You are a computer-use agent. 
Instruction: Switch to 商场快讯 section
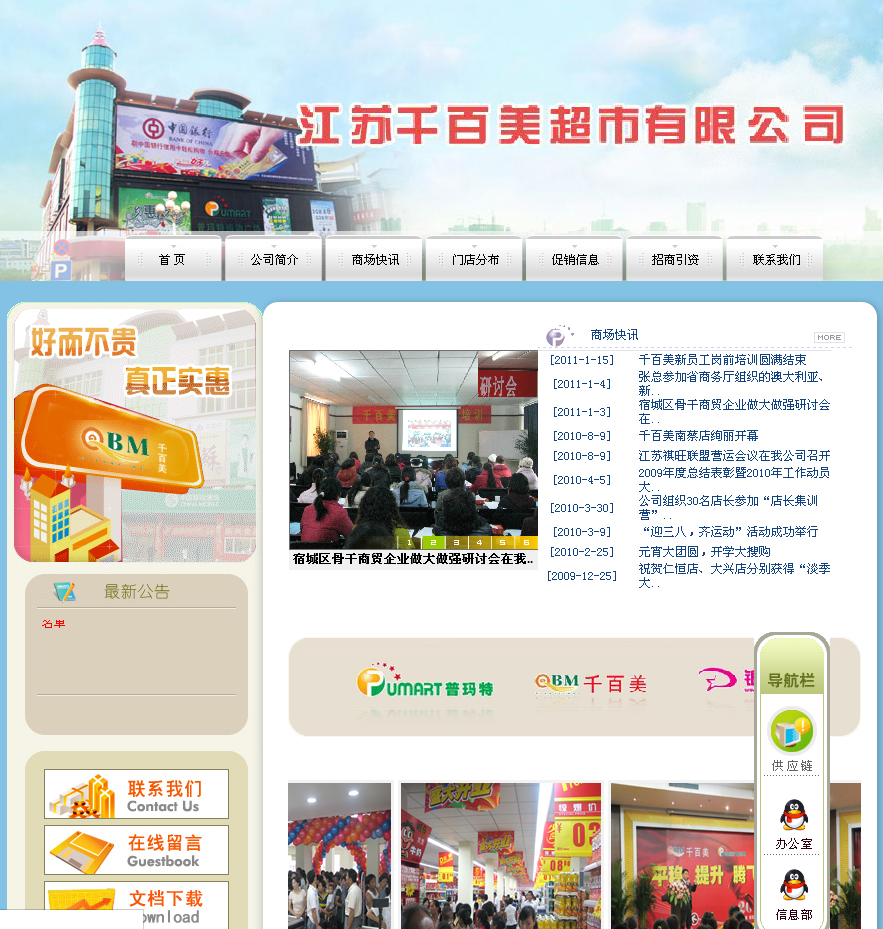[375, 259]
